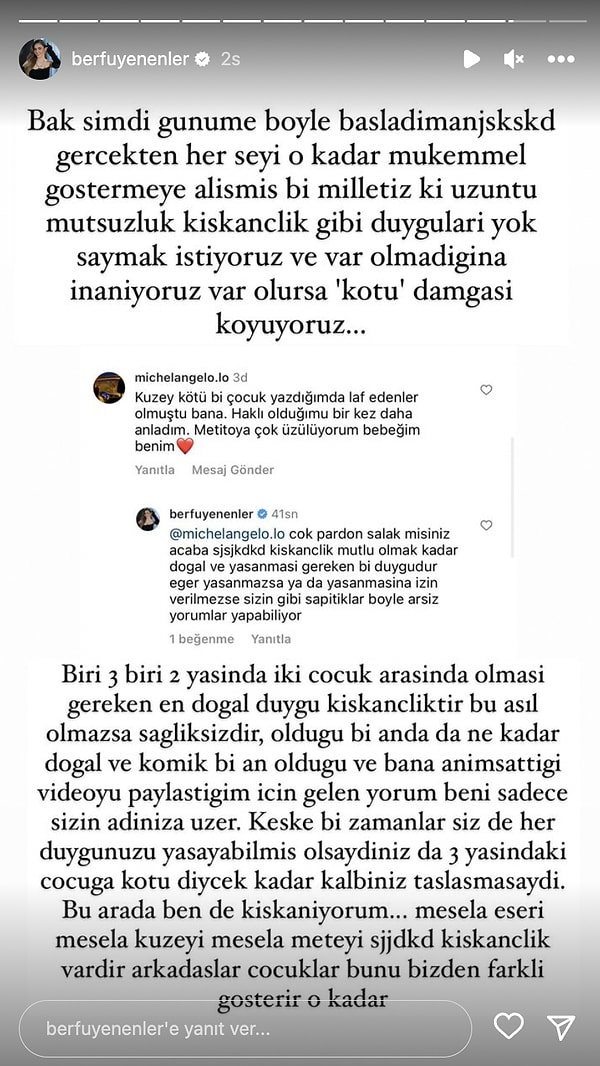This screenshot has height=1066, width=600.
Task: Resume story playback
Action: coord(471,60)
